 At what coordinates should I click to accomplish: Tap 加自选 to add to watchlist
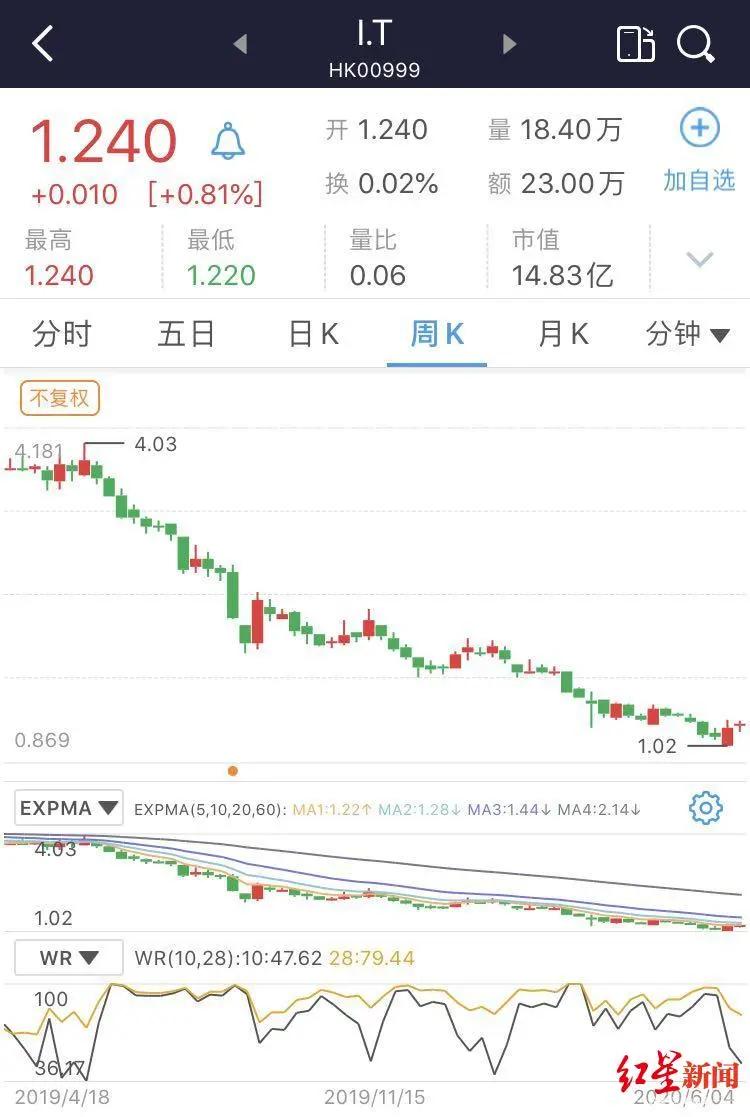[699, 181]
